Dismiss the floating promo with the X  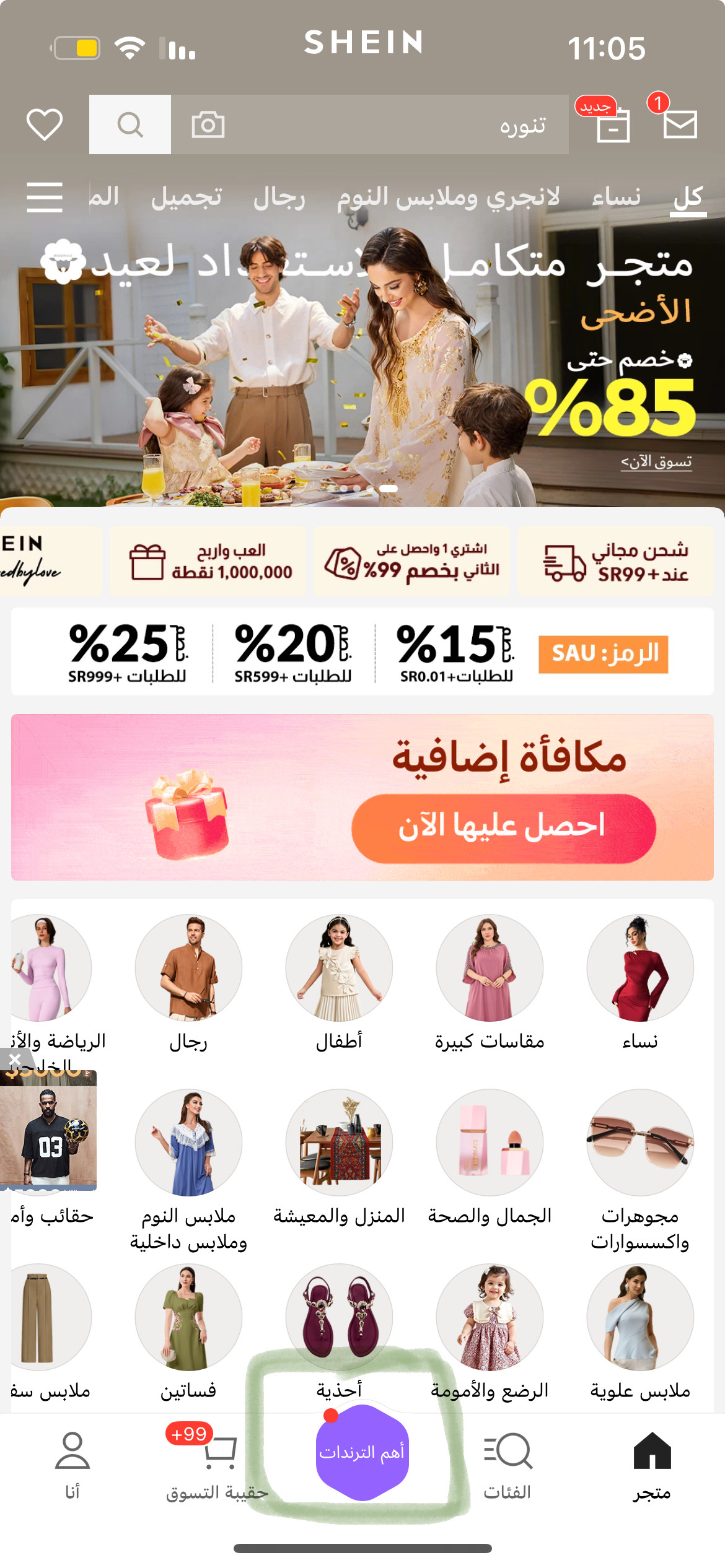click(x=15, y=1060)
